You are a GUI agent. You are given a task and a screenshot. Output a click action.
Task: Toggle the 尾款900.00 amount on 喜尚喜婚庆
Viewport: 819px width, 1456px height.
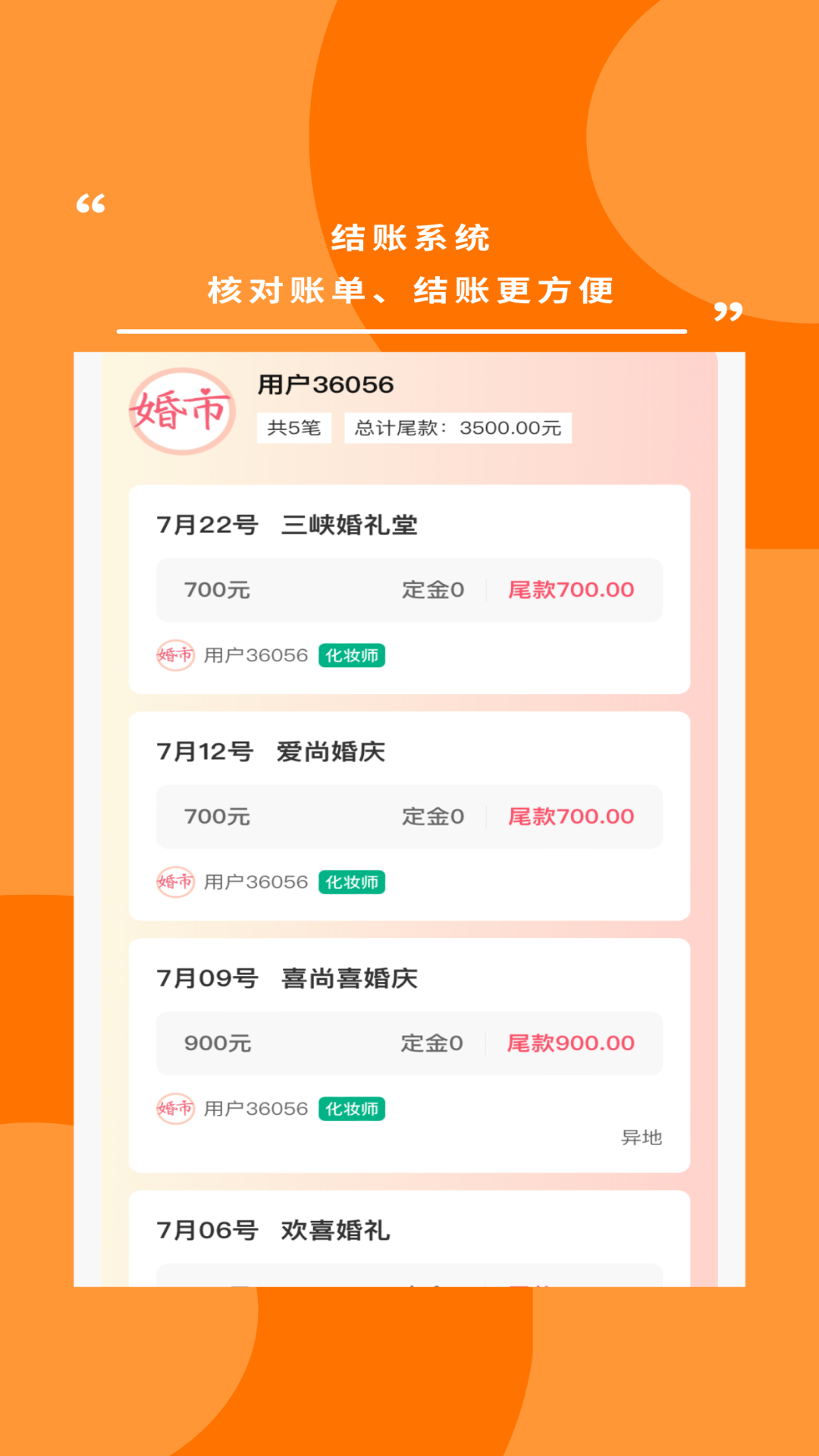[573, 1043]
